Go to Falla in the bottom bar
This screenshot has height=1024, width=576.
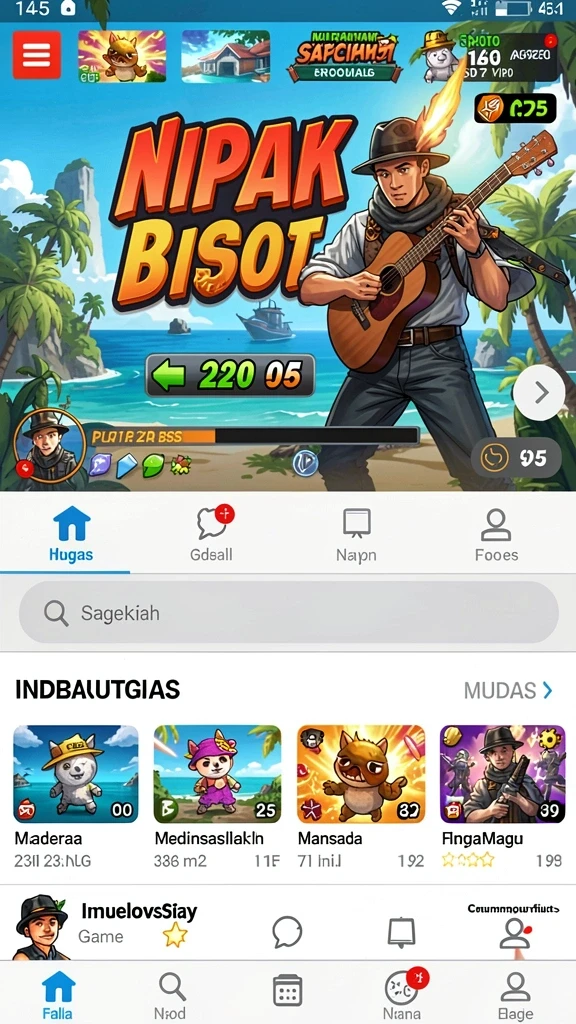[58, 995]
